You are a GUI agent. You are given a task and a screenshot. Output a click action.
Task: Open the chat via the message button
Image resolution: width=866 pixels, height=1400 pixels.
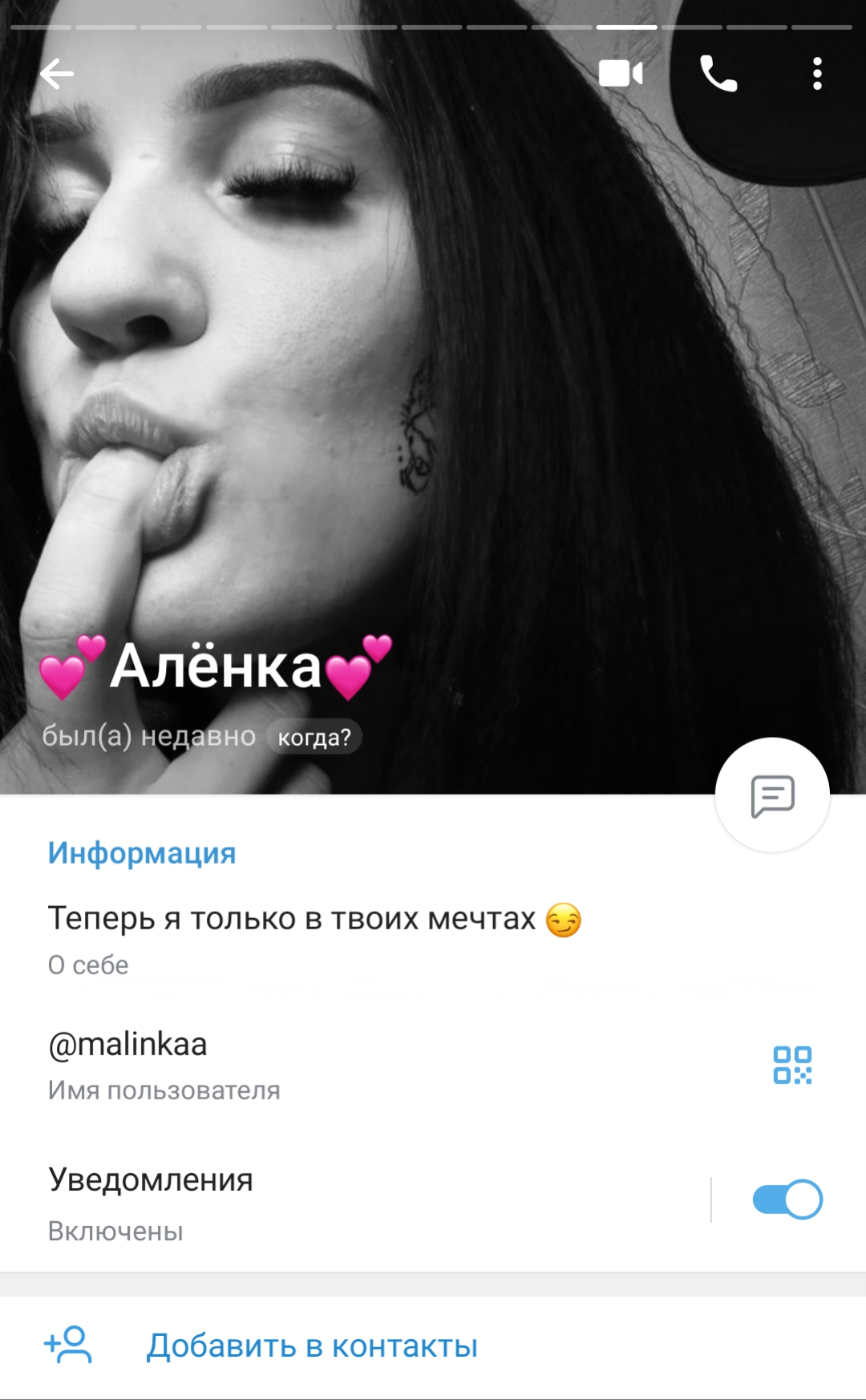click(772, 795)
